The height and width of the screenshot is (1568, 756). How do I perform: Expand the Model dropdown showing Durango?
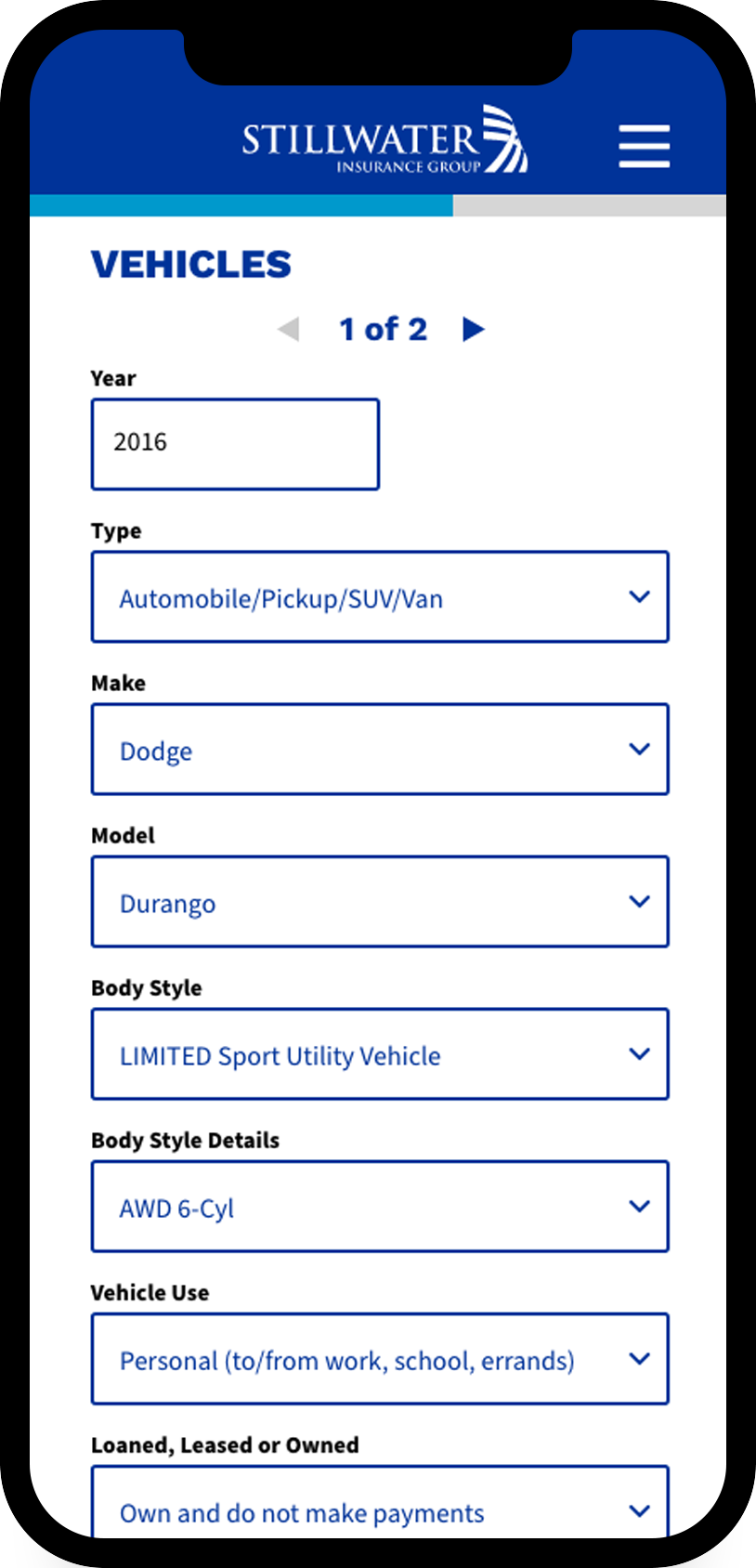point(380,901)
